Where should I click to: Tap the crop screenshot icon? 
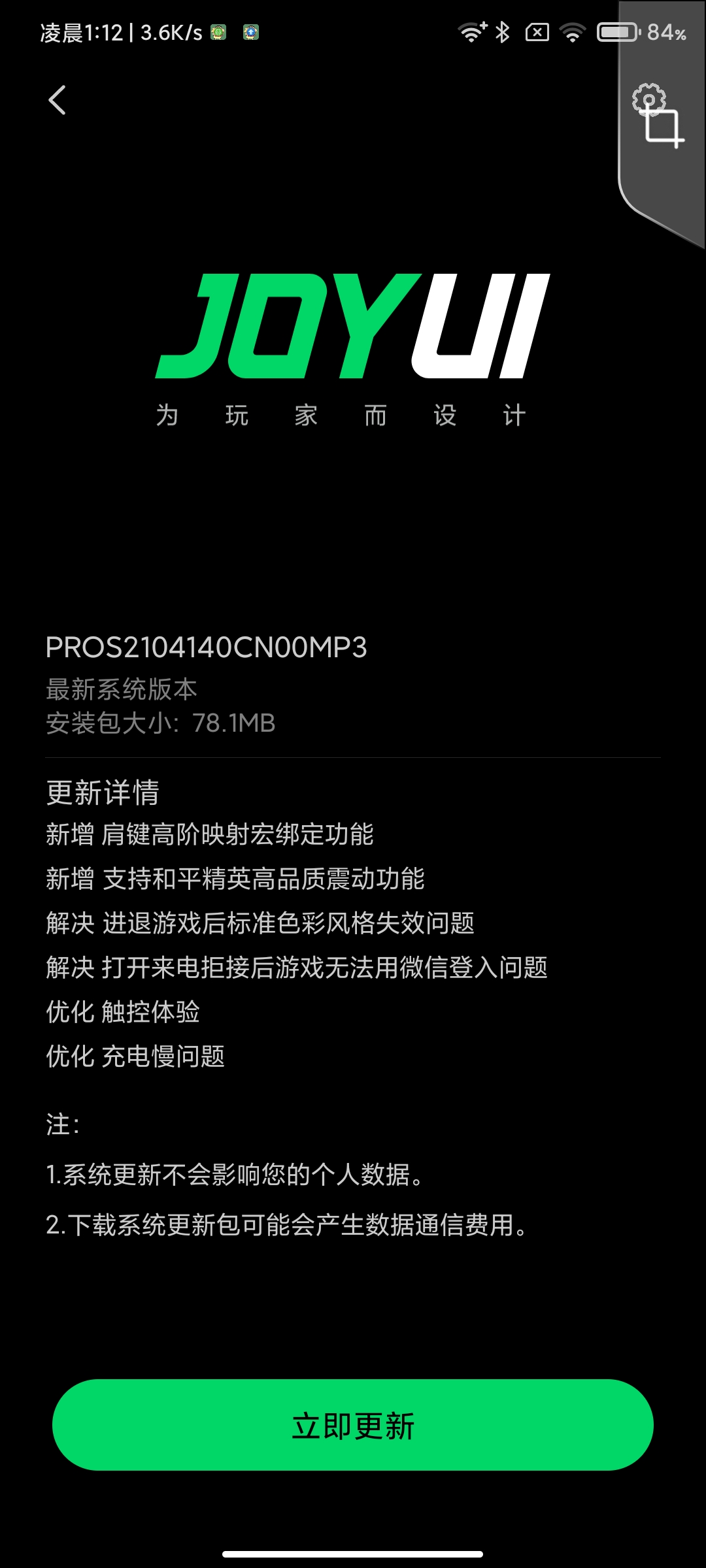662,127
